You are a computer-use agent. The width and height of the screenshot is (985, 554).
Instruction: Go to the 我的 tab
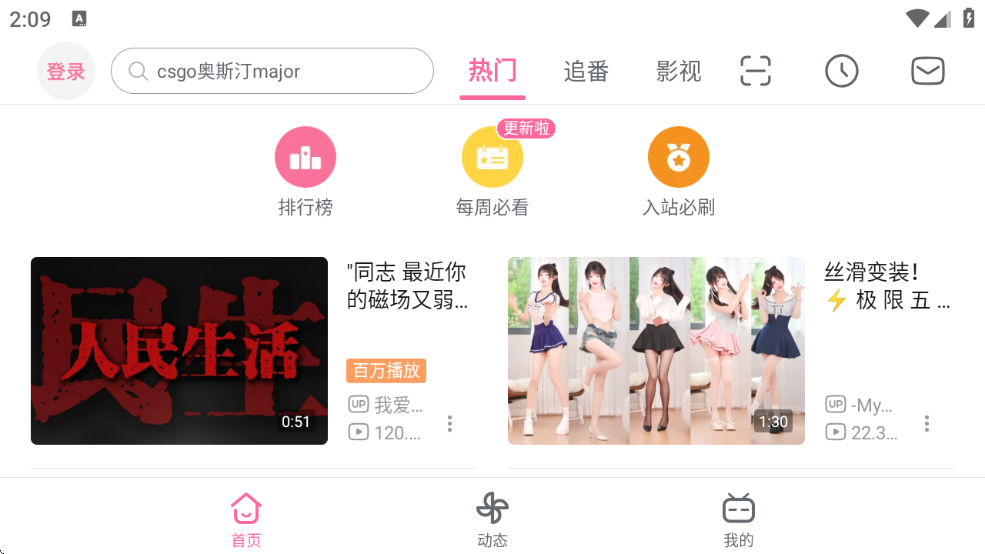738,520
